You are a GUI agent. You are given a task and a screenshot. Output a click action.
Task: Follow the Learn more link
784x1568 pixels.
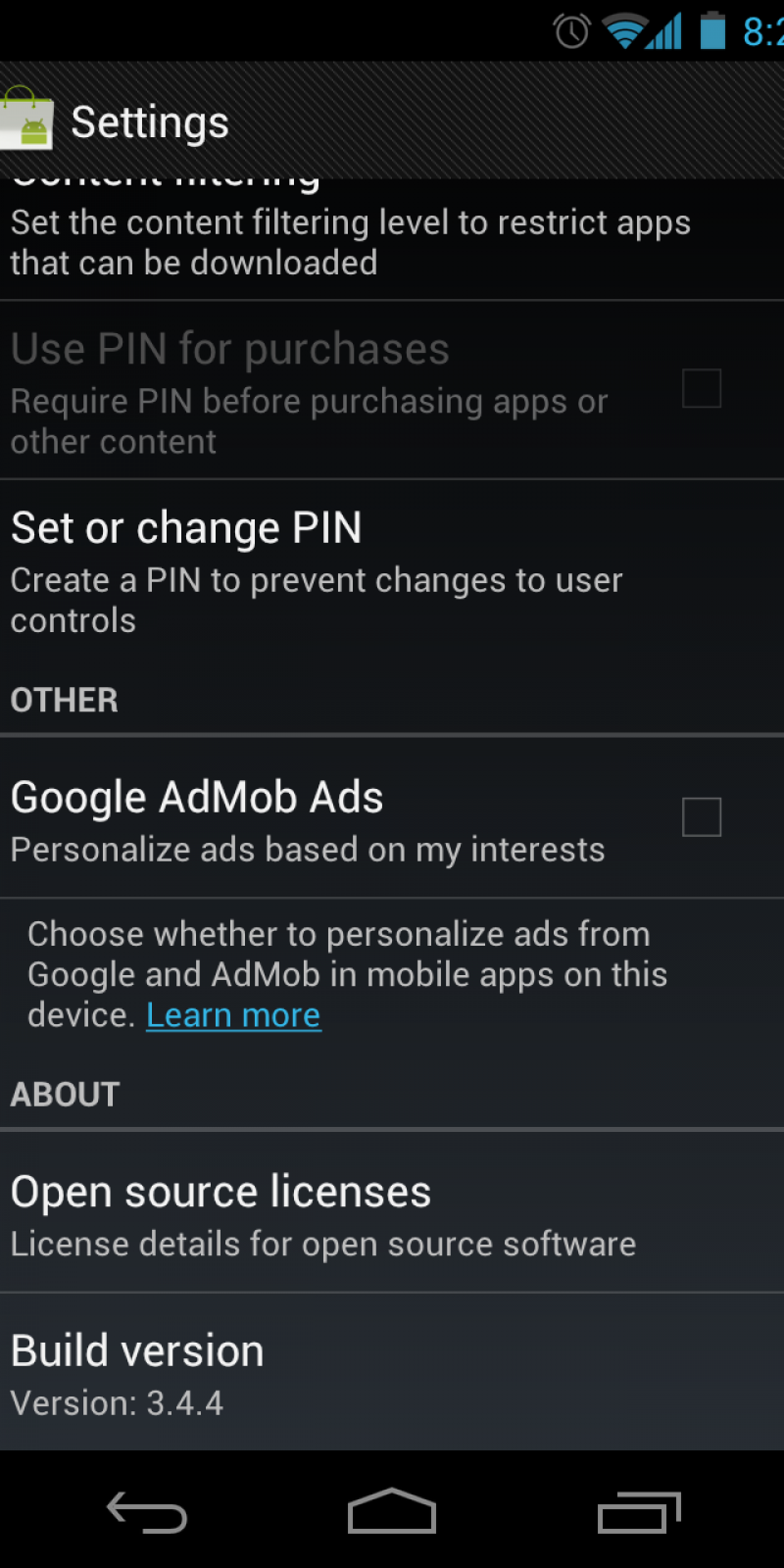coord(233,1015)
